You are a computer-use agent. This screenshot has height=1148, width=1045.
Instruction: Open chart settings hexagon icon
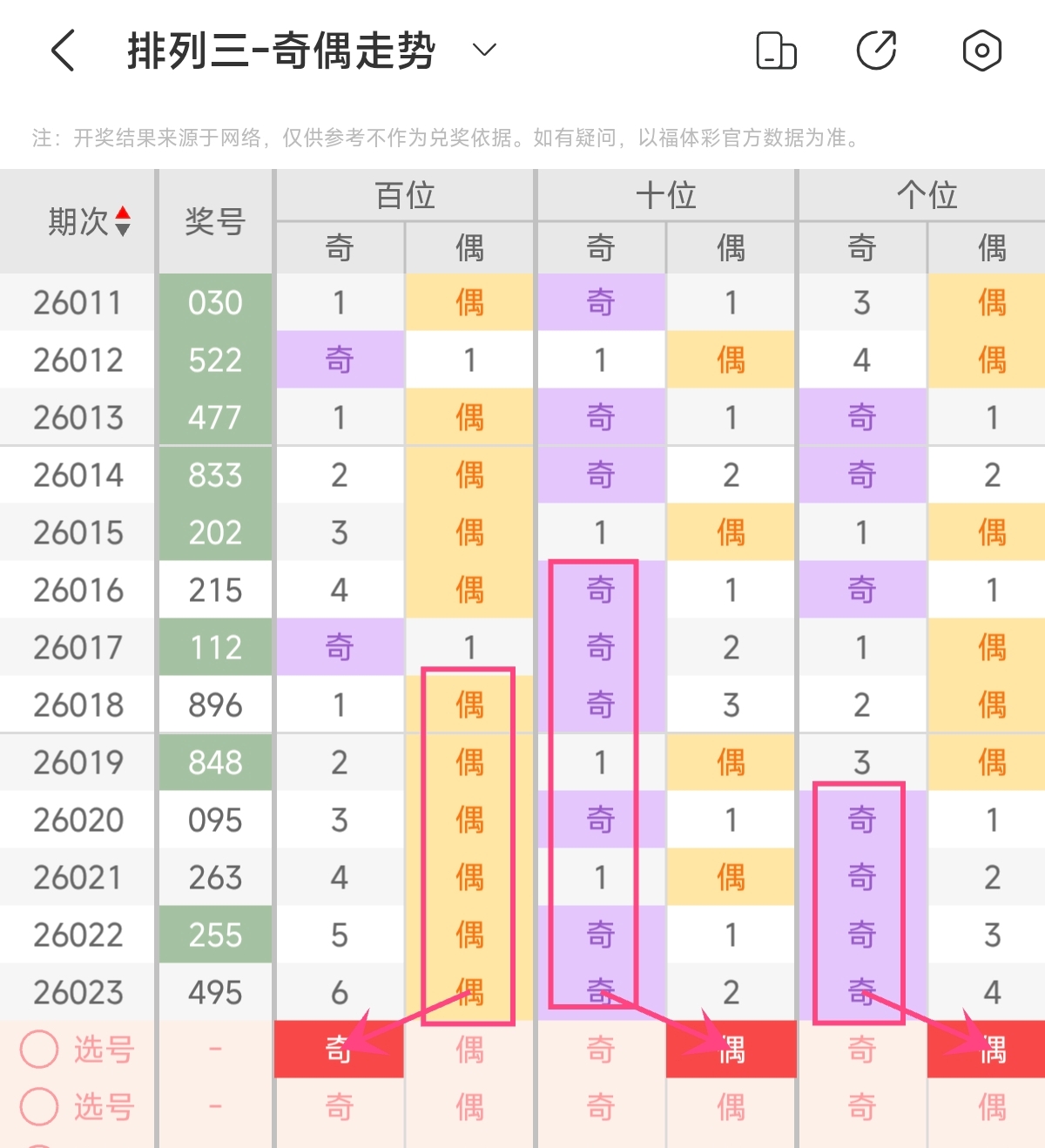981,51
